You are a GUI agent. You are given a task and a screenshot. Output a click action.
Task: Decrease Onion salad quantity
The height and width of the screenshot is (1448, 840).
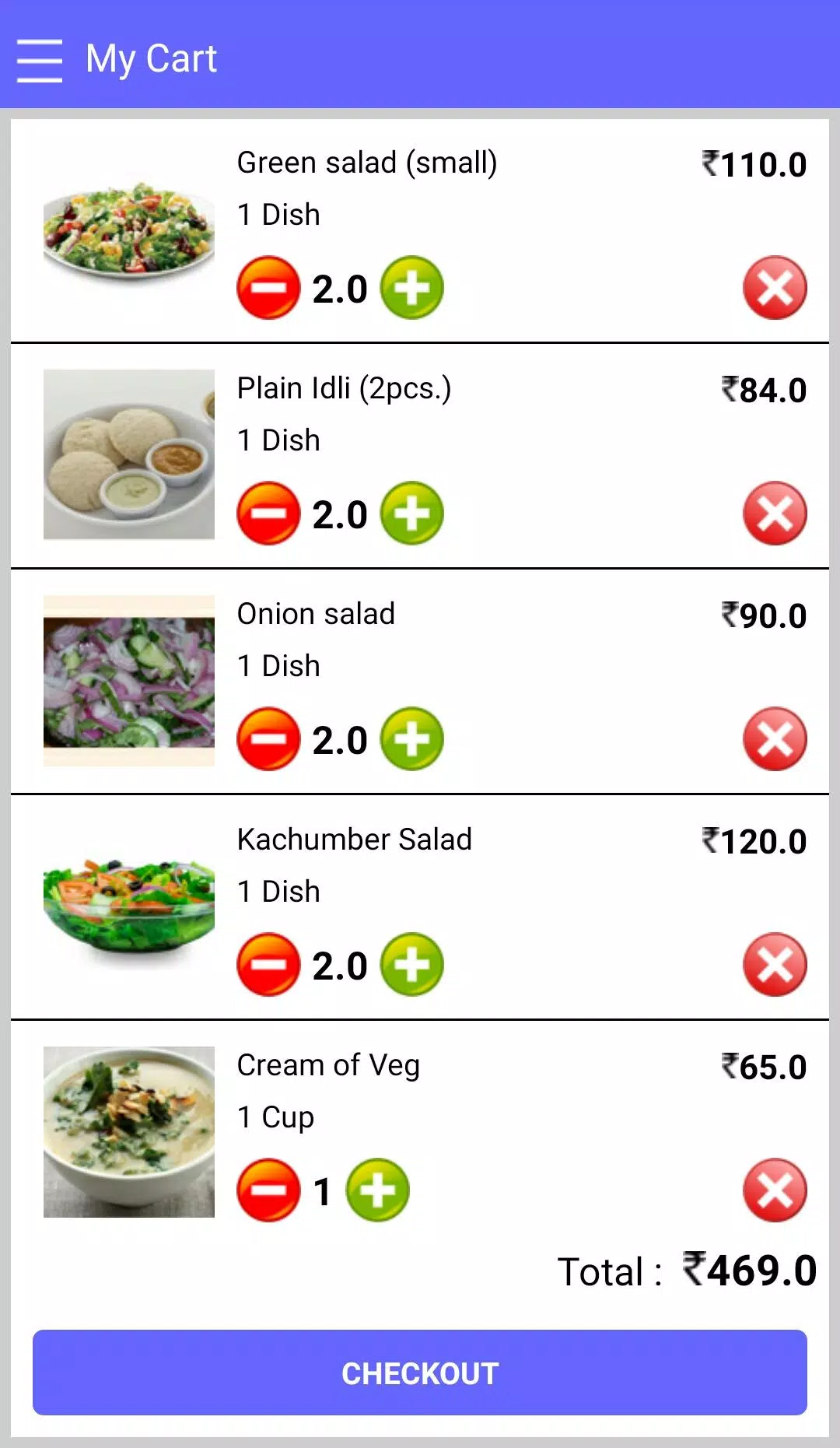(x=268, y=739)
